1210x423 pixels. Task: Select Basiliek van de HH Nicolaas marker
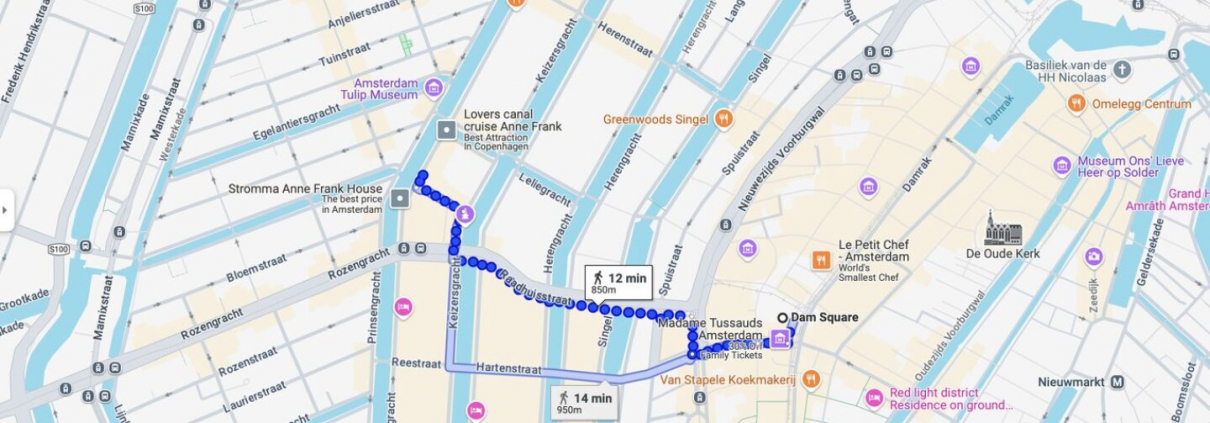(x=1122, y=69)
